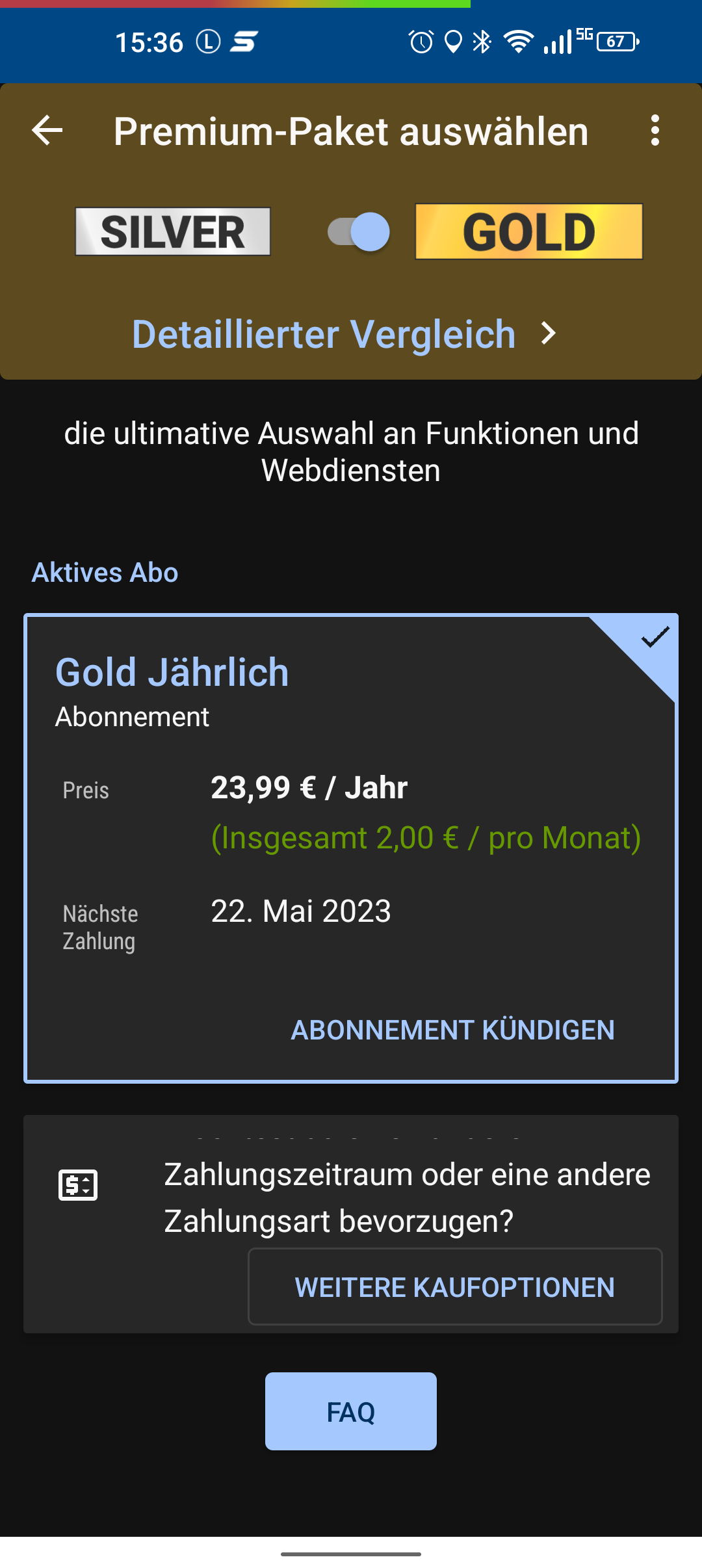The image size is (702, 1568).
Task: Go back using the arrow icon
Action: coord(47,131)
